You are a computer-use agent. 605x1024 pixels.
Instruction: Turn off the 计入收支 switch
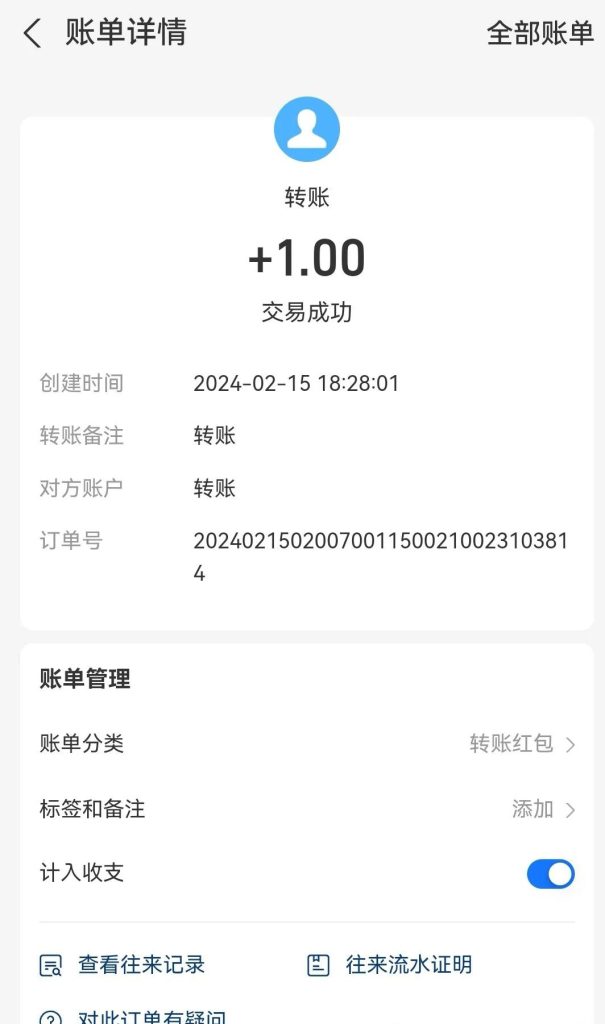[550, 873]
